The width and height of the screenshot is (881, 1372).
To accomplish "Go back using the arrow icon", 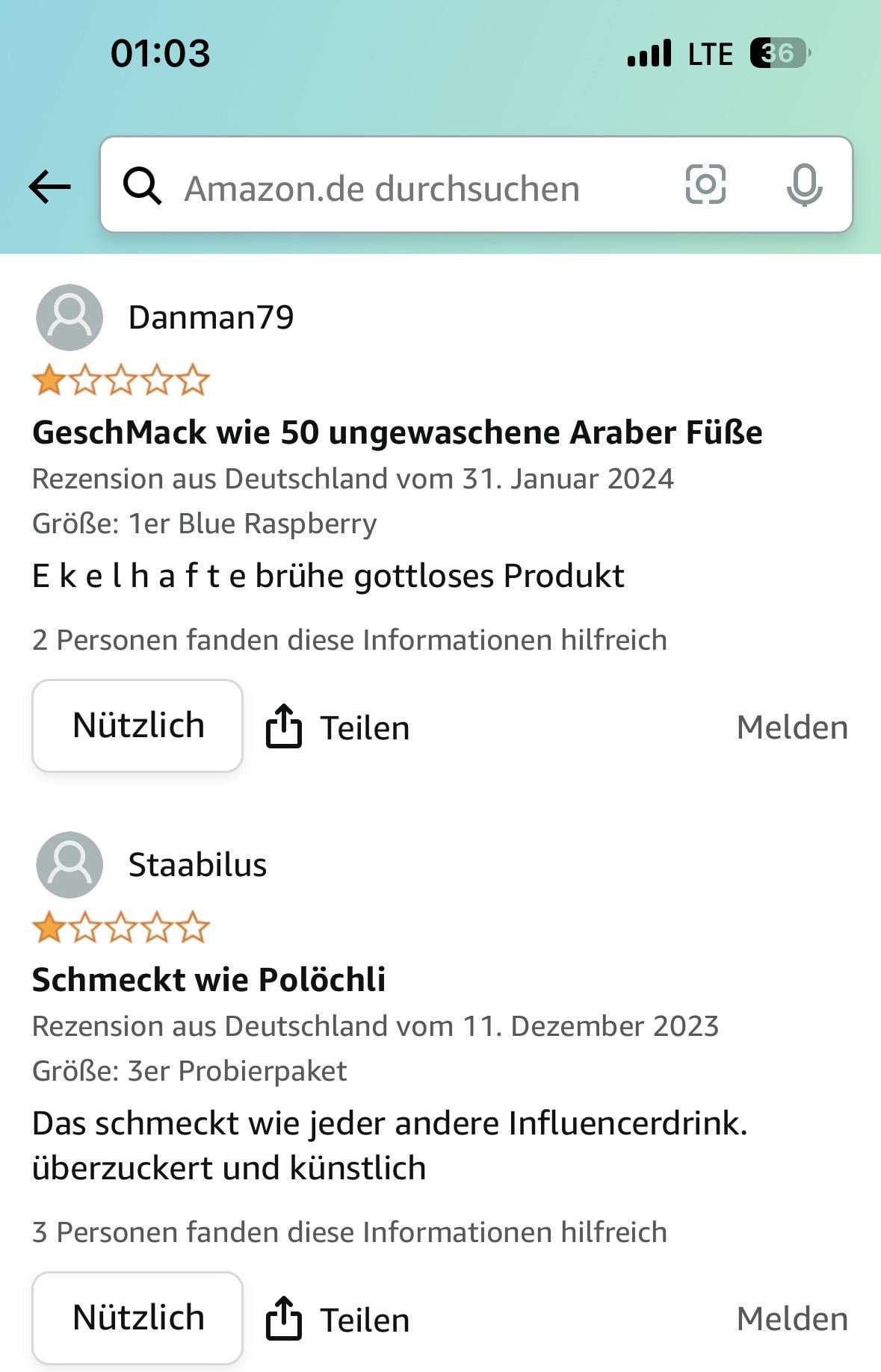I will [49, 186].
